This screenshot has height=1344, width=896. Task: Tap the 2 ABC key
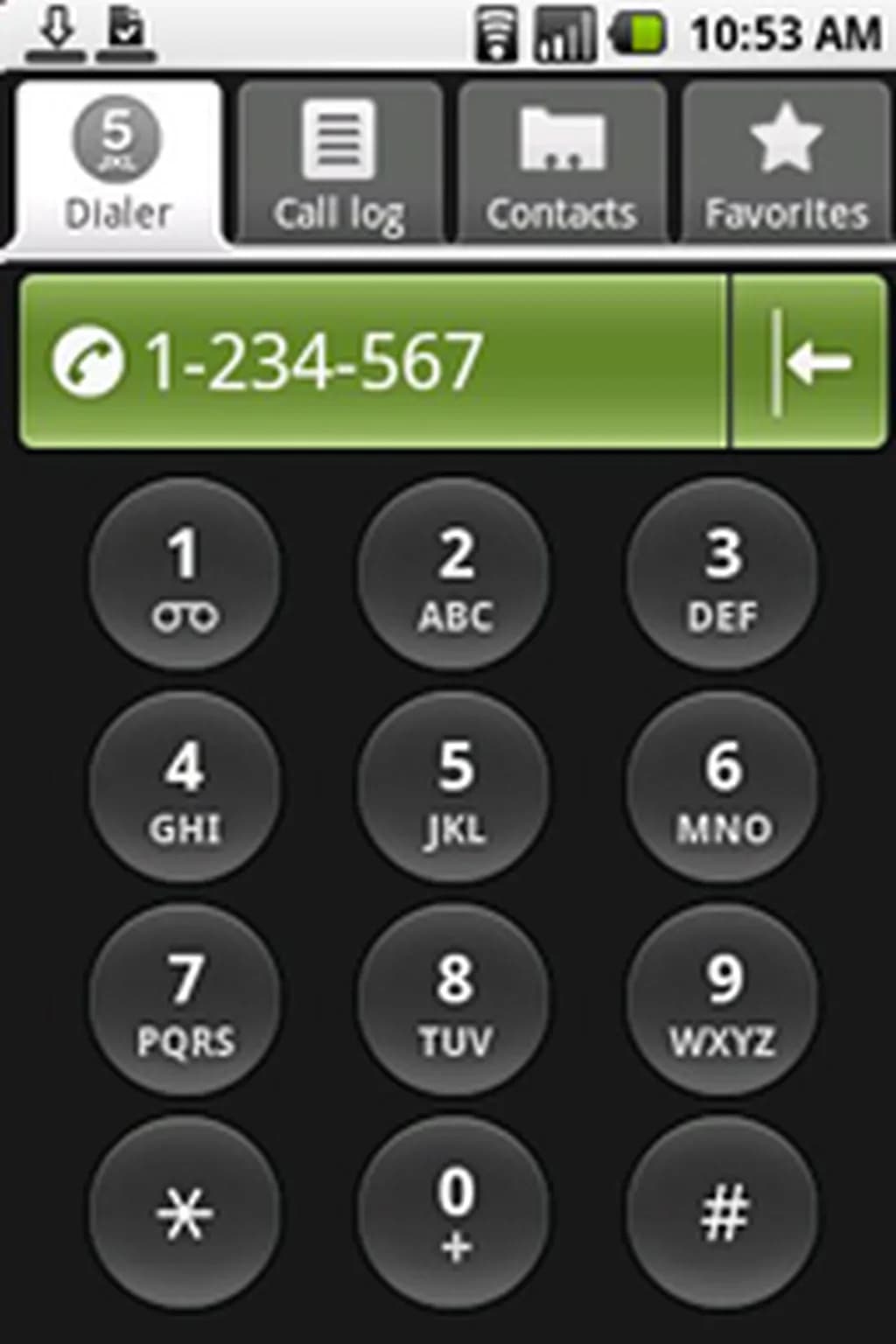click(454, 575)
